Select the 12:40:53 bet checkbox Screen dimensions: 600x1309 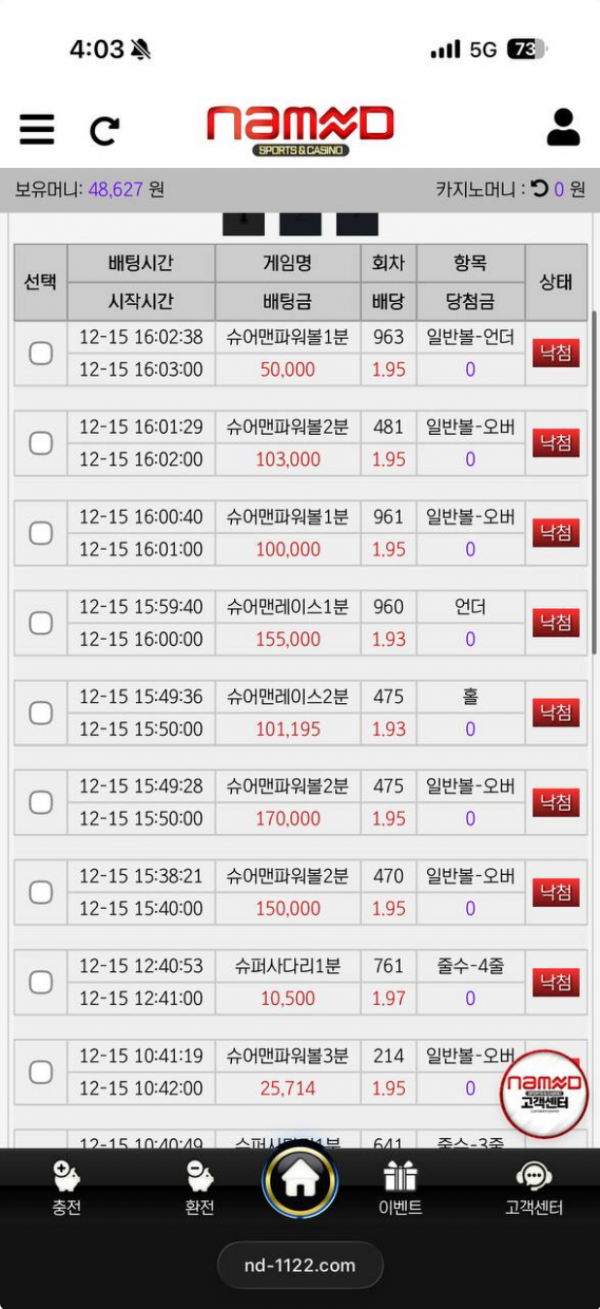tap(41, 982)
